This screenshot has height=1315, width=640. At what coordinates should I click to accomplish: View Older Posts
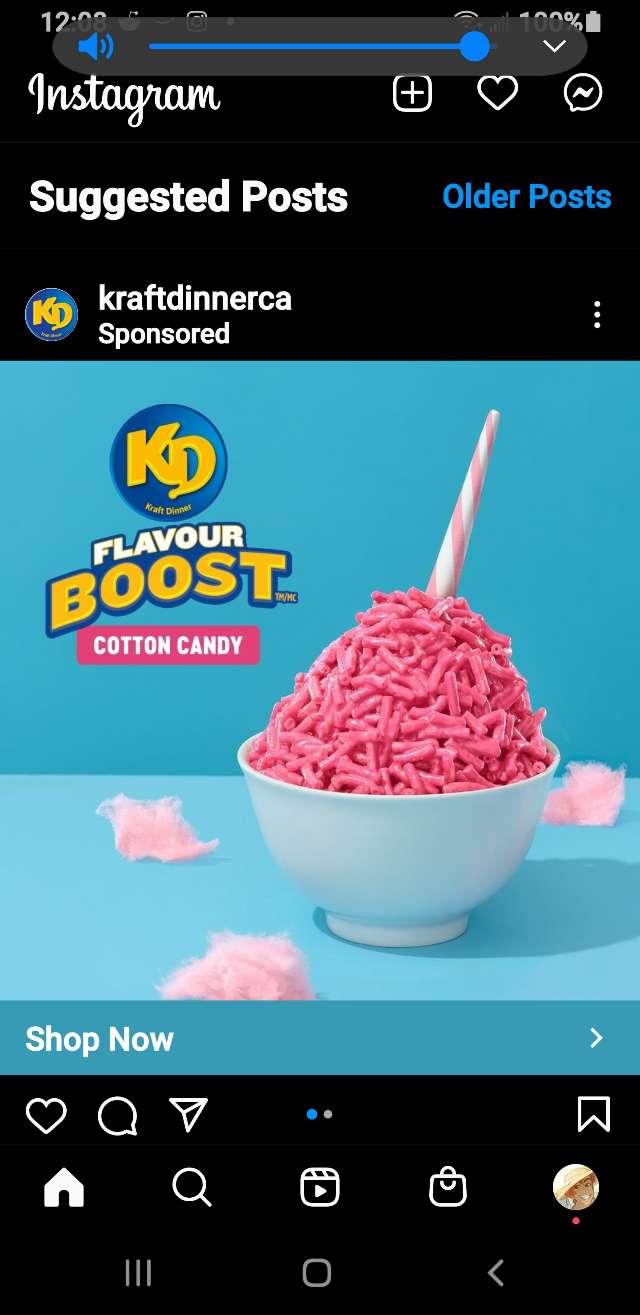point(526,197)
